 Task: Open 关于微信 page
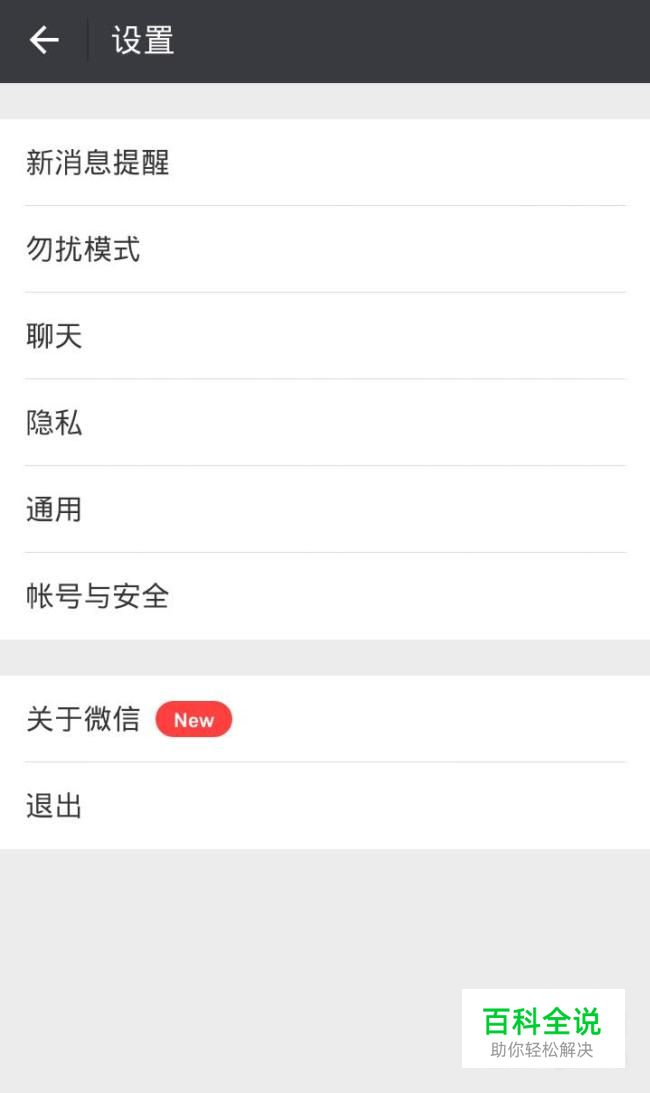pos(84,719)
